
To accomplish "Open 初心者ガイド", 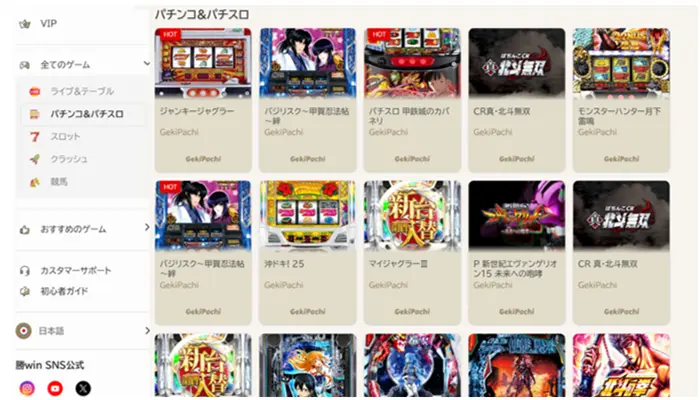I will (66, 291).
